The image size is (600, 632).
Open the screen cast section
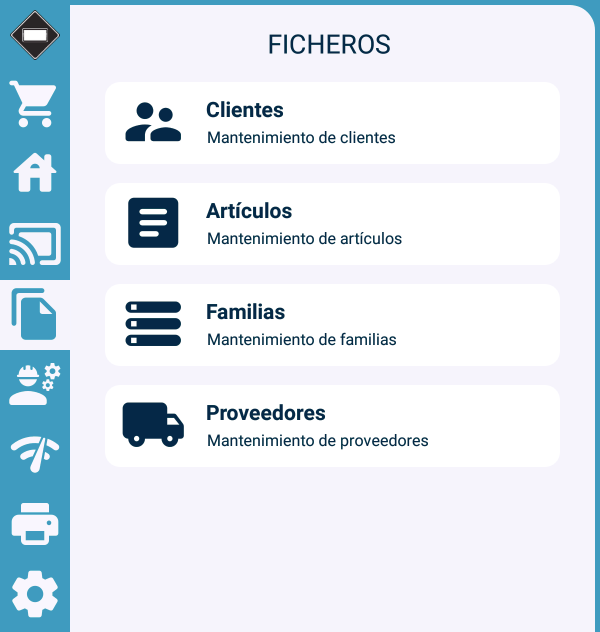pos(34,243)
